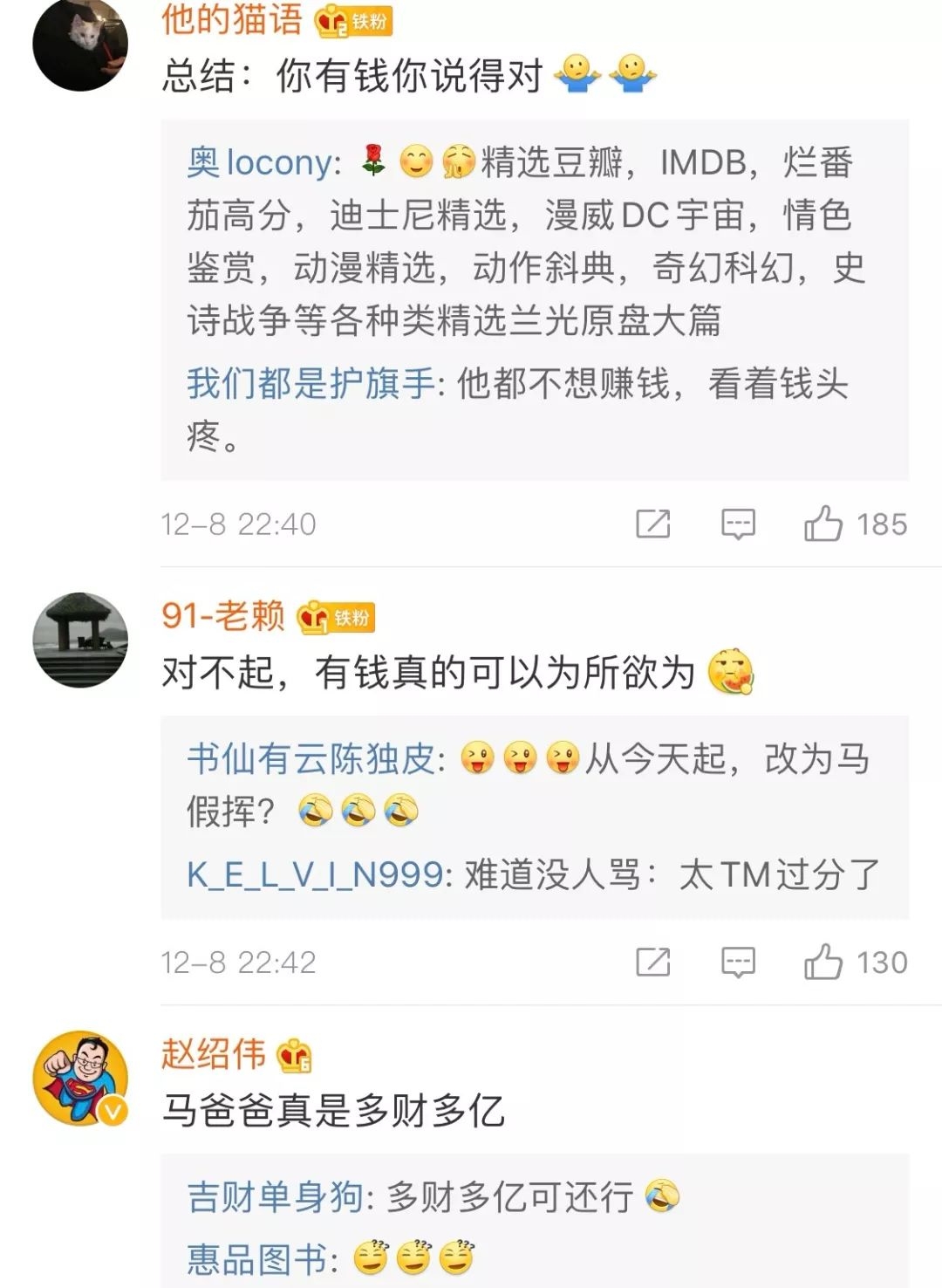942x1288 pixels.
Task: Open K_E_L_V_I_N999's profile
Action: coord(315,874)
